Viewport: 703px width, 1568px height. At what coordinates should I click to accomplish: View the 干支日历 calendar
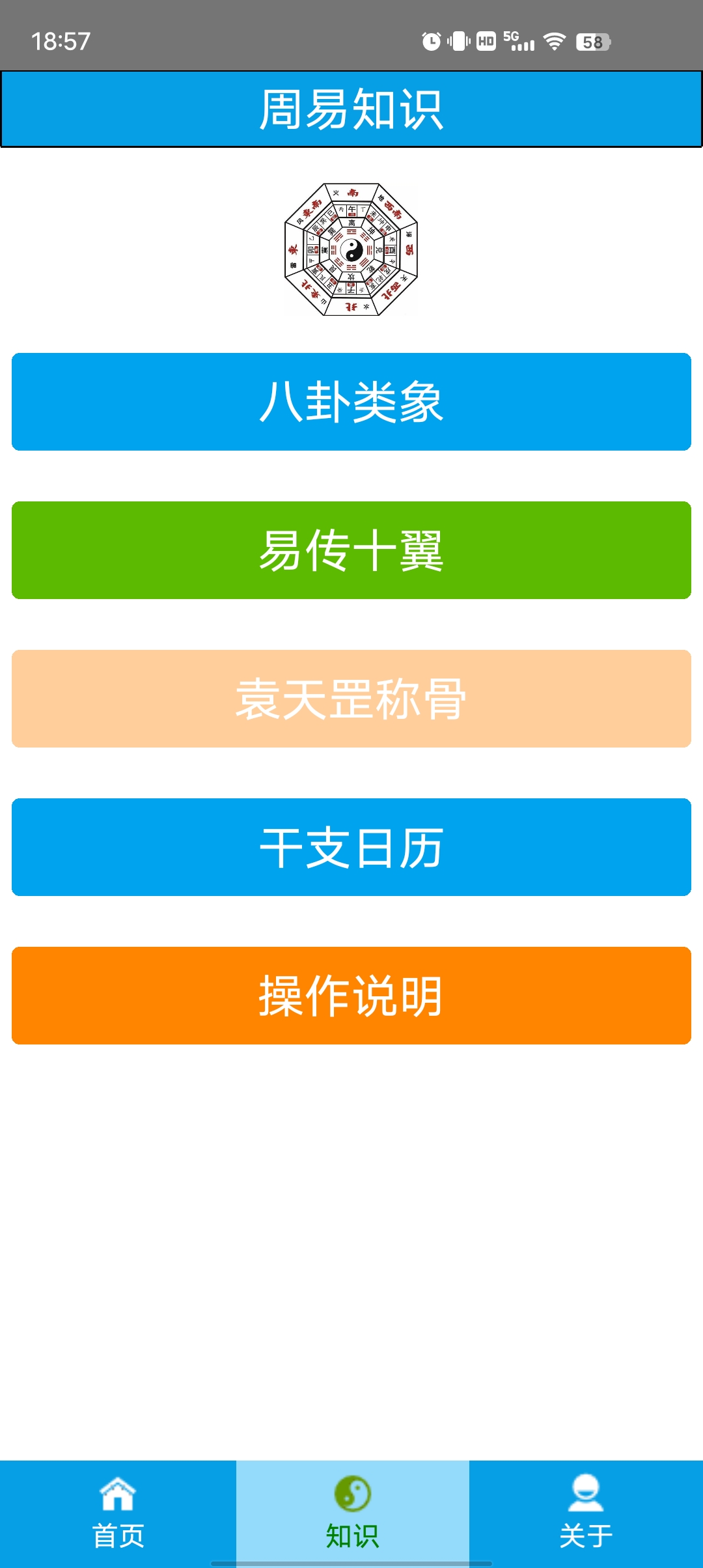[351, 847]
